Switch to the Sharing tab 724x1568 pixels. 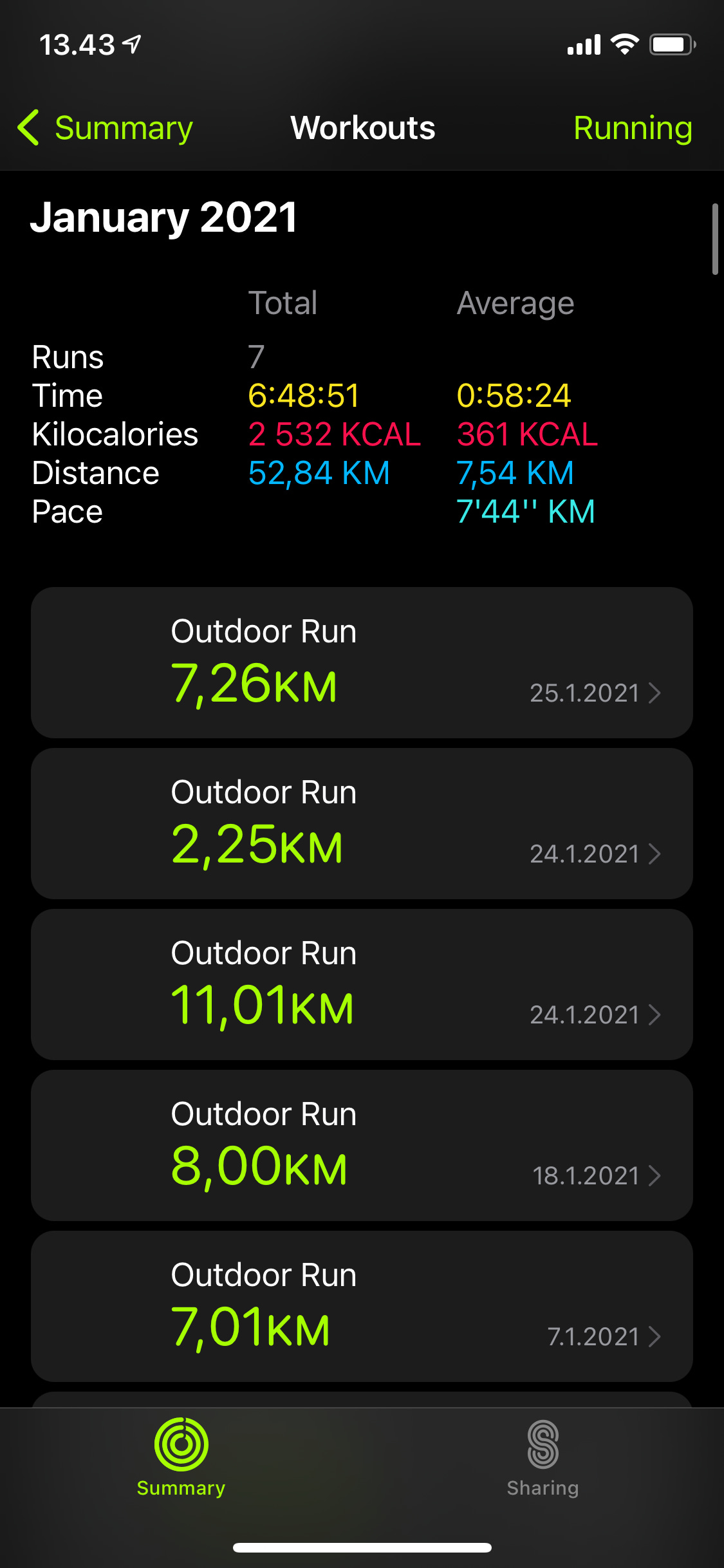point(543,1457)
